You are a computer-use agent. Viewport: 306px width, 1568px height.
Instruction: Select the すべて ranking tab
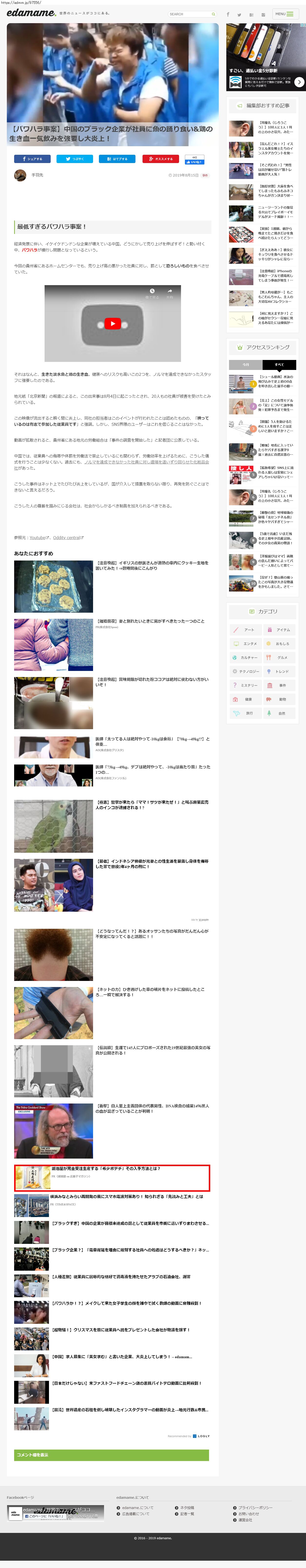pos(279,365)
